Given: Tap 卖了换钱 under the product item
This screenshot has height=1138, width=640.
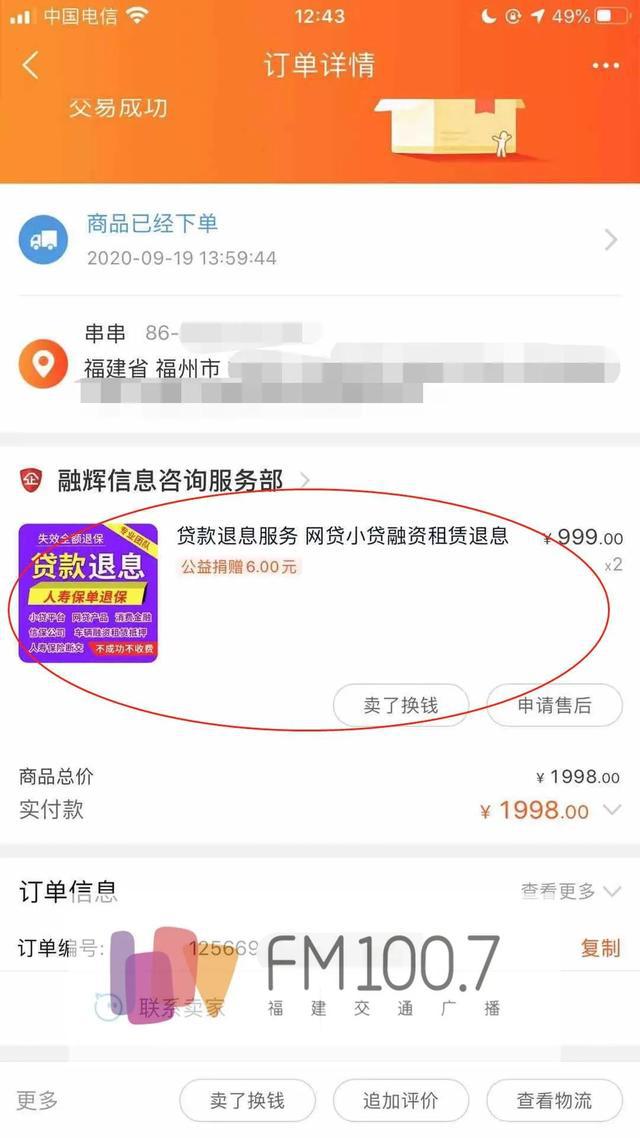Looking at the screenshot, I should [x=401, y=705].
